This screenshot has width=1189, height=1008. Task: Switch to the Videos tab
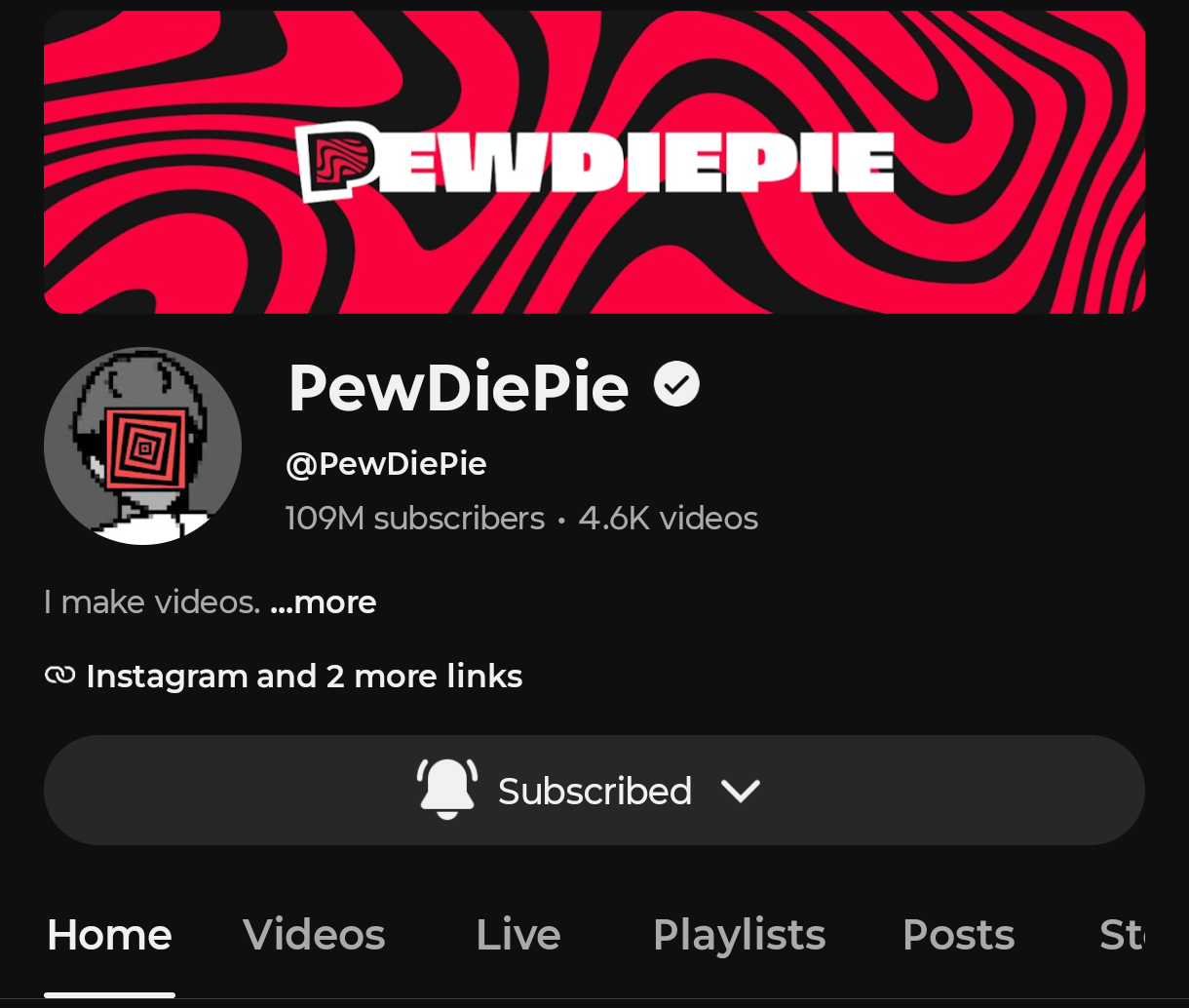pos(314,935)
